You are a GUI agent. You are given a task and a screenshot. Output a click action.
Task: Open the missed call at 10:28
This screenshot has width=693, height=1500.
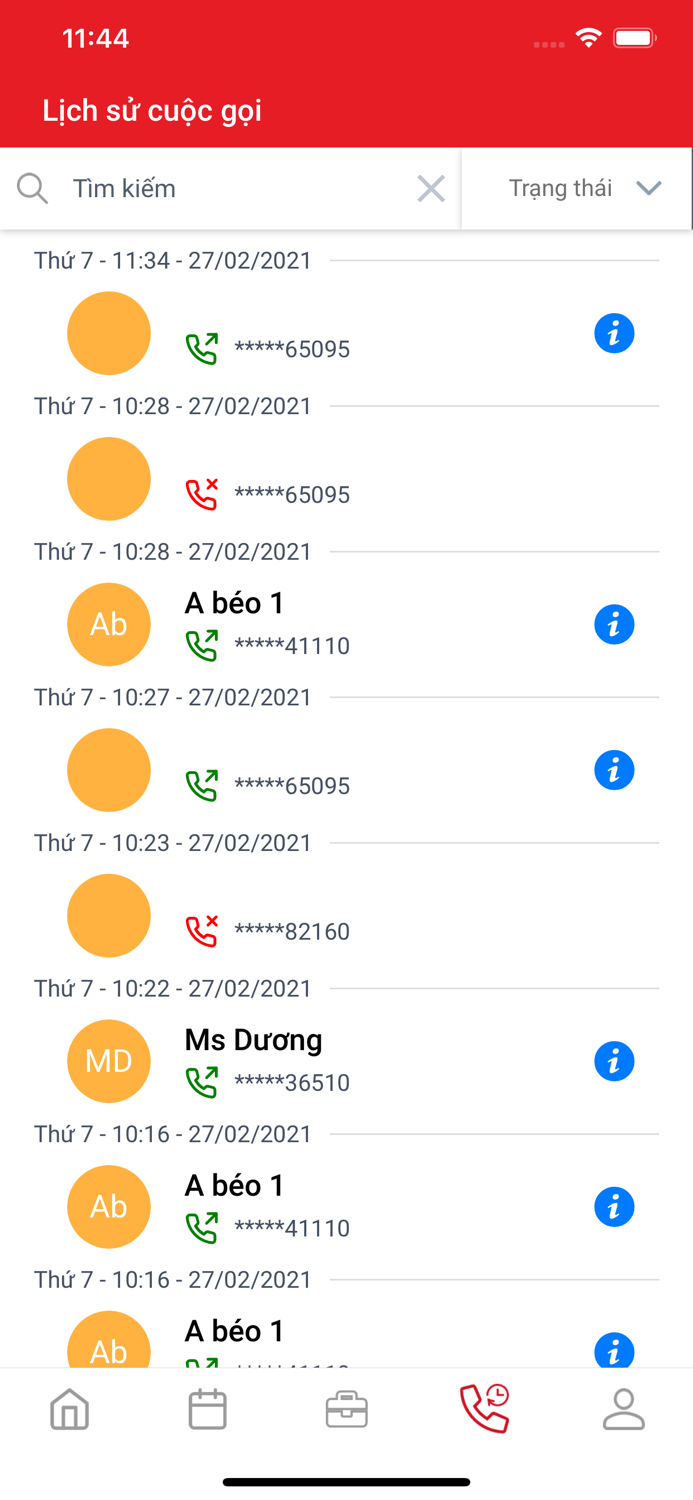(x=290, y=481)
